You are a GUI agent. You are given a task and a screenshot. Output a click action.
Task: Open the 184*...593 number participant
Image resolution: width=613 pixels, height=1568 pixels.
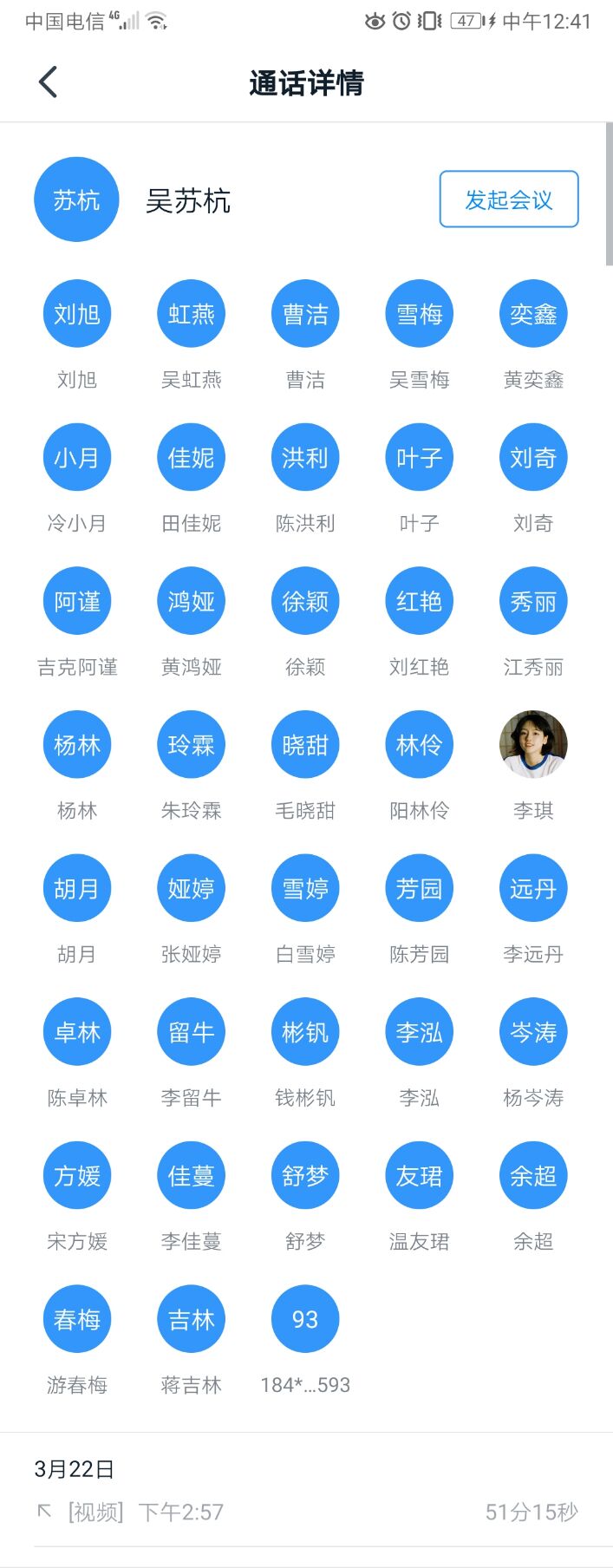click(305, 1319)
